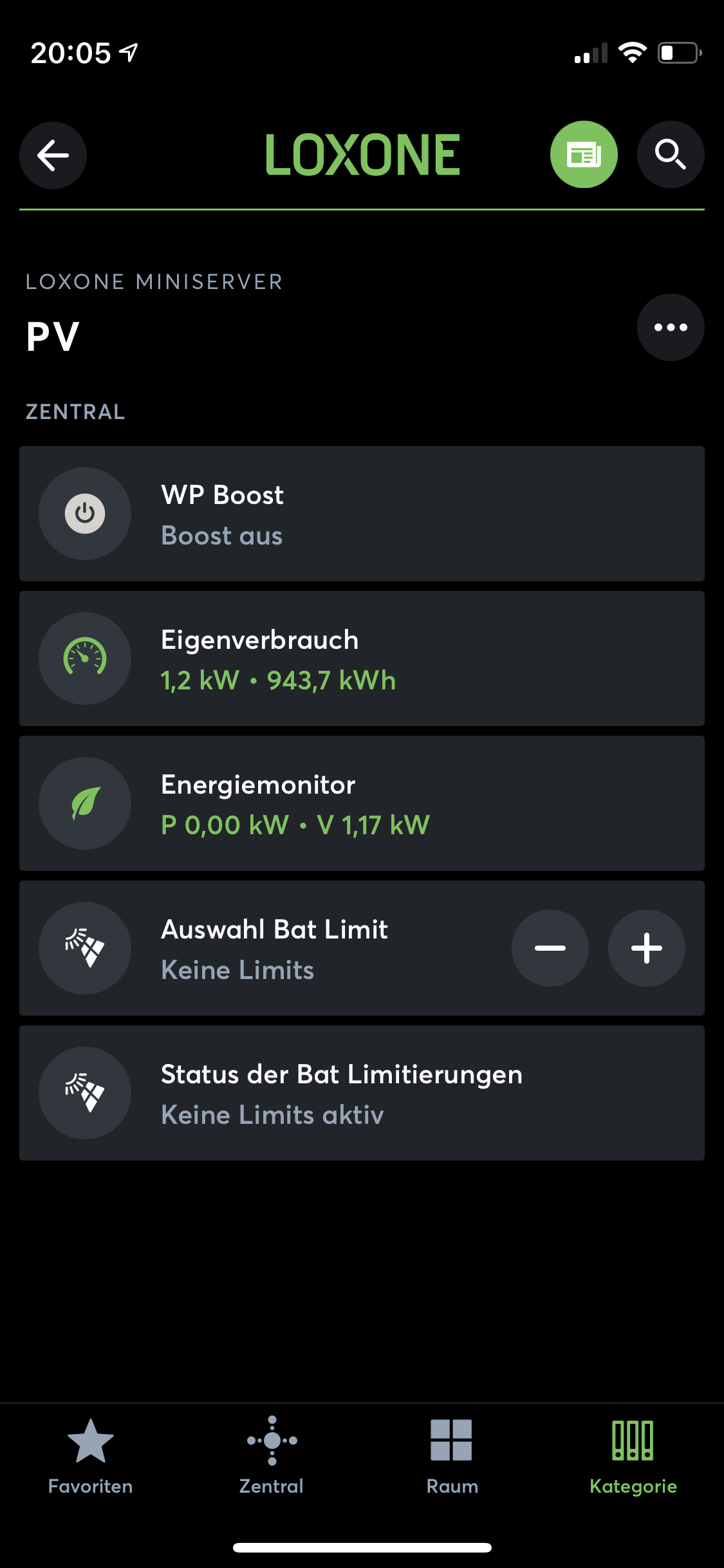
Task: Toggle the WP Boost power button
Action: (85, 514)
